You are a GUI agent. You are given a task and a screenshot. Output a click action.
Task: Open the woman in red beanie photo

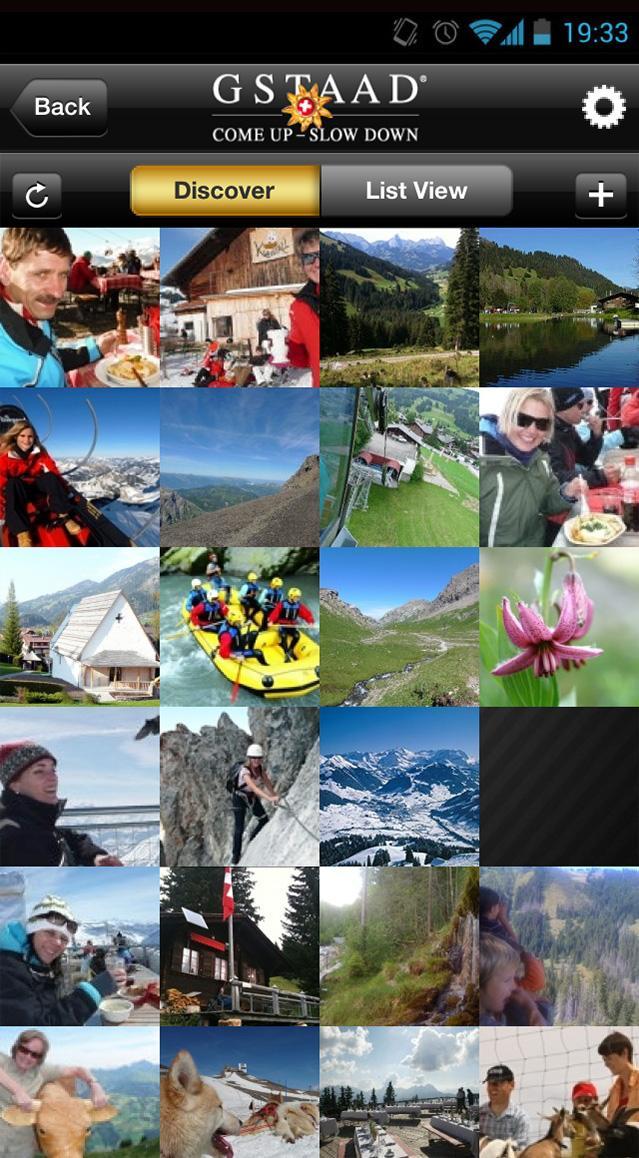pos(79,786)
